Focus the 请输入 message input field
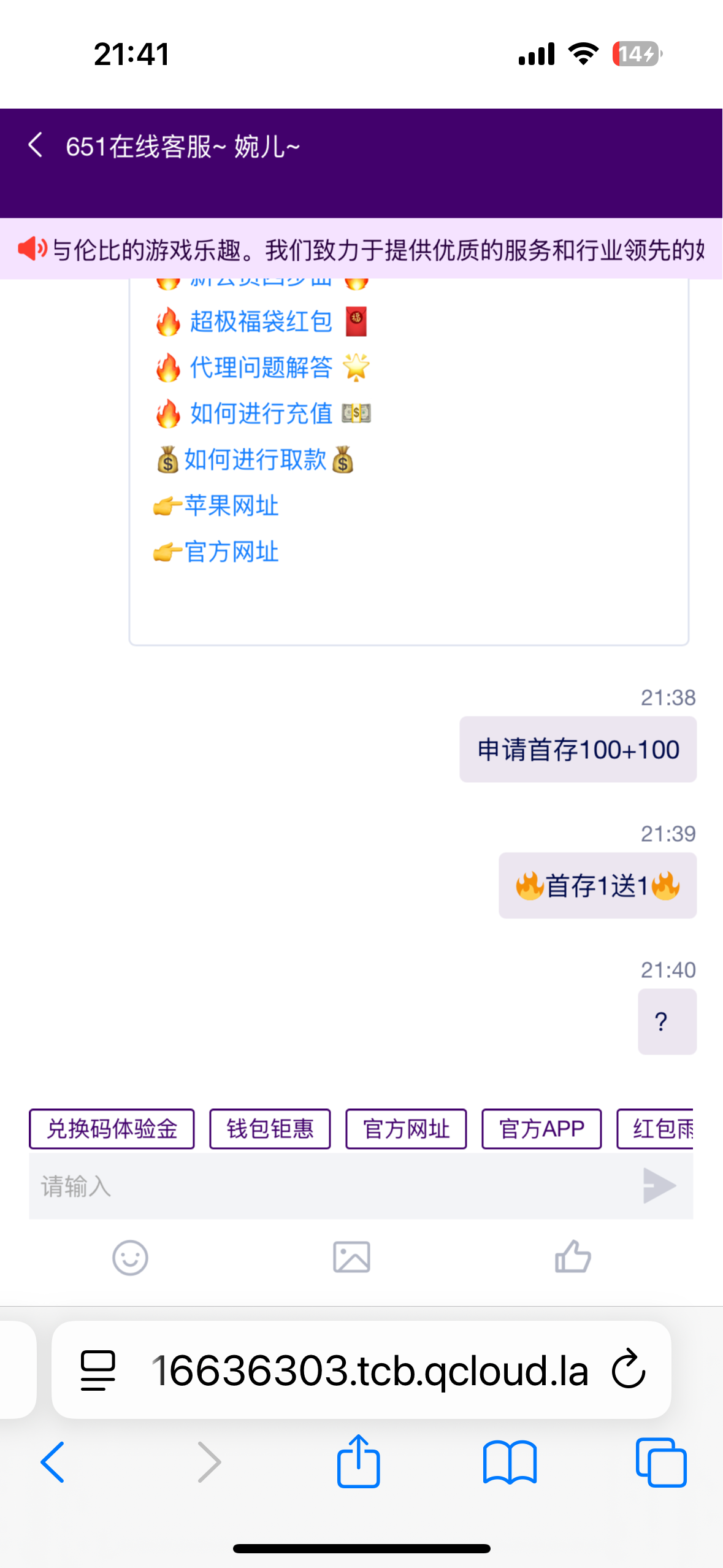Viewport: 723px width, 1568px height. pyautogui.click(x=331, y=1186)
